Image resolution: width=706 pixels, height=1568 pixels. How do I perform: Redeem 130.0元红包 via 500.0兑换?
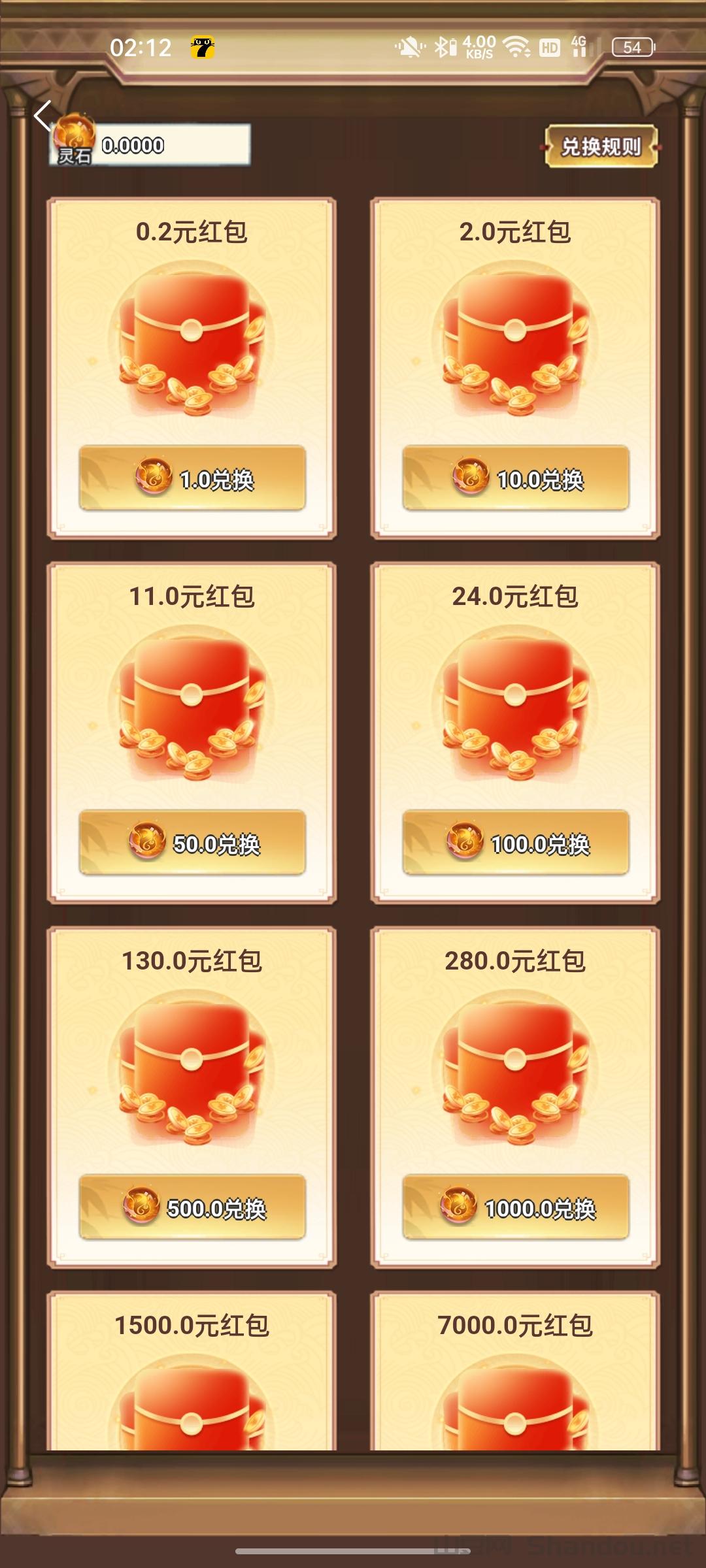coord(192,1207)
